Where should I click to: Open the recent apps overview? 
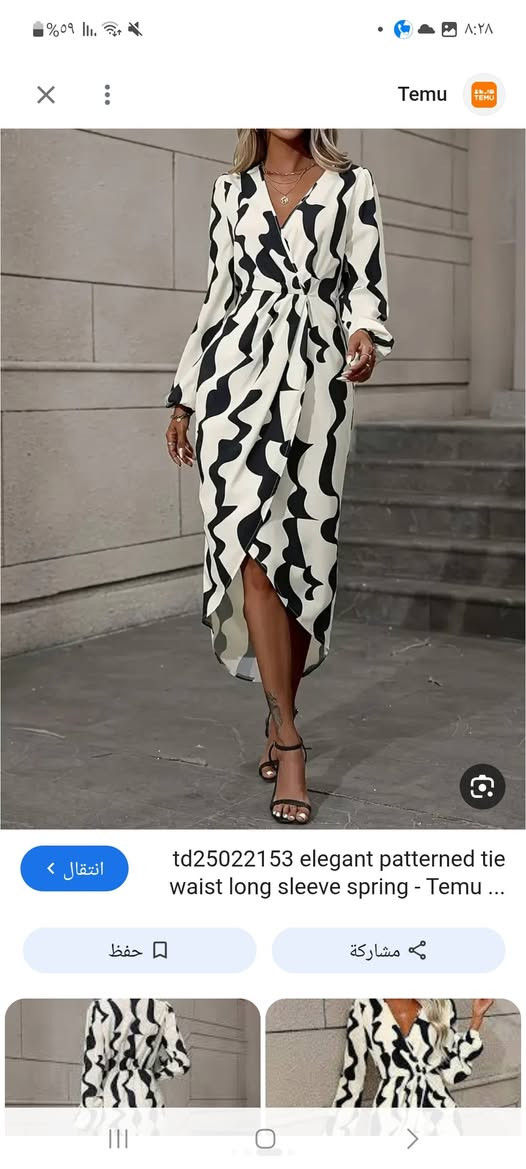coord(118,1138)
